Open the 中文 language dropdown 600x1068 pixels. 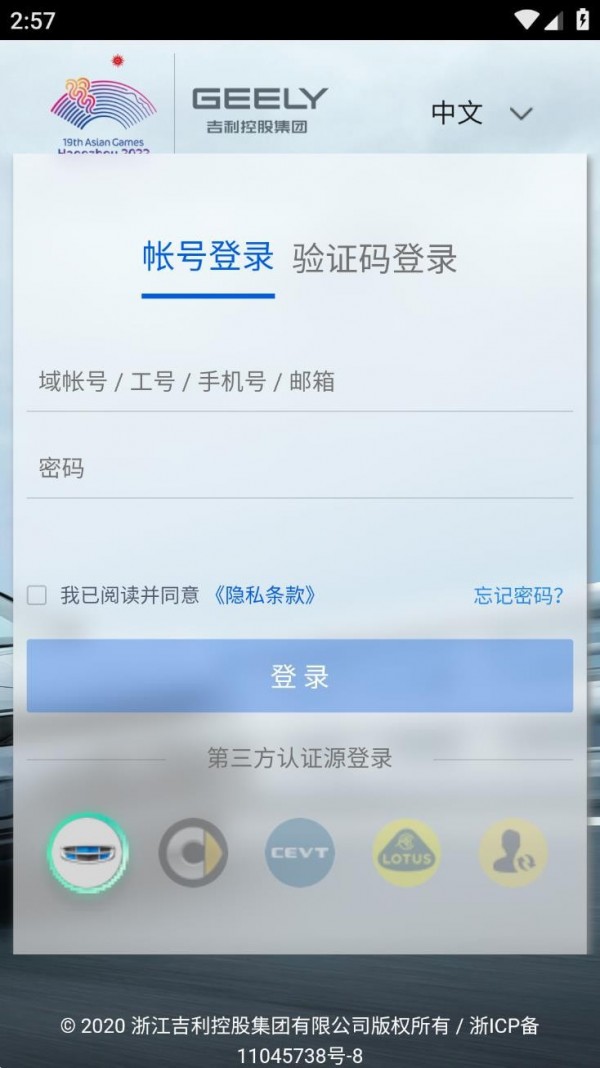tap(482, 113)
